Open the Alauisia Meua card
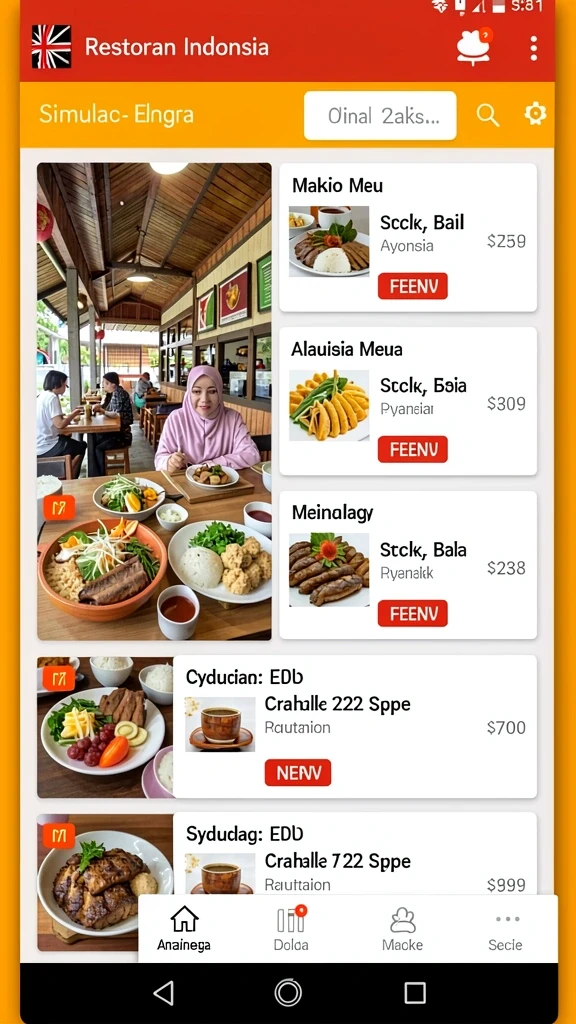Screen dimensions: 576x1024 pos(408,401)
